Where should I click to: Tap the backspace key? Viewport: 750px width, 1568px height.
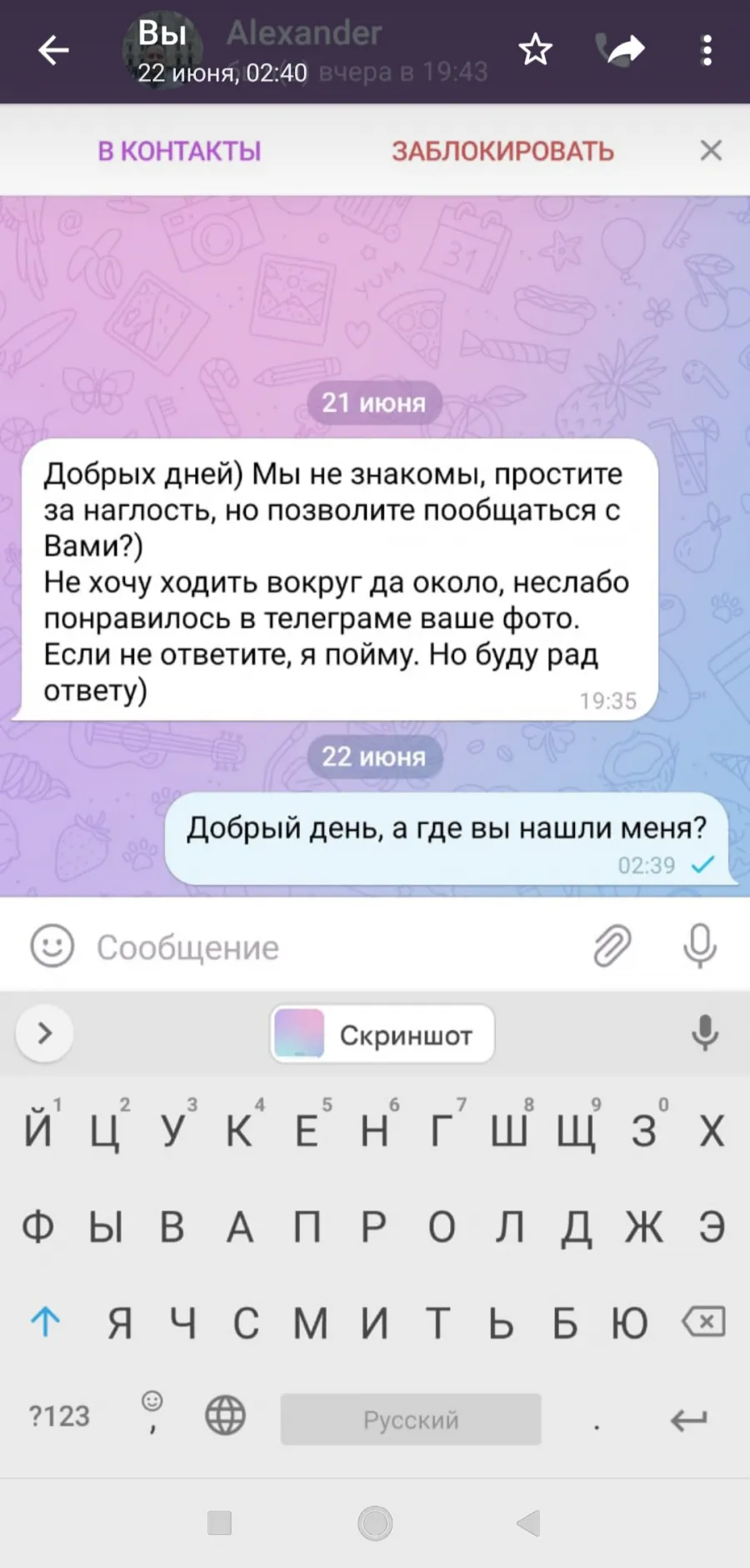pos(704,1321)
